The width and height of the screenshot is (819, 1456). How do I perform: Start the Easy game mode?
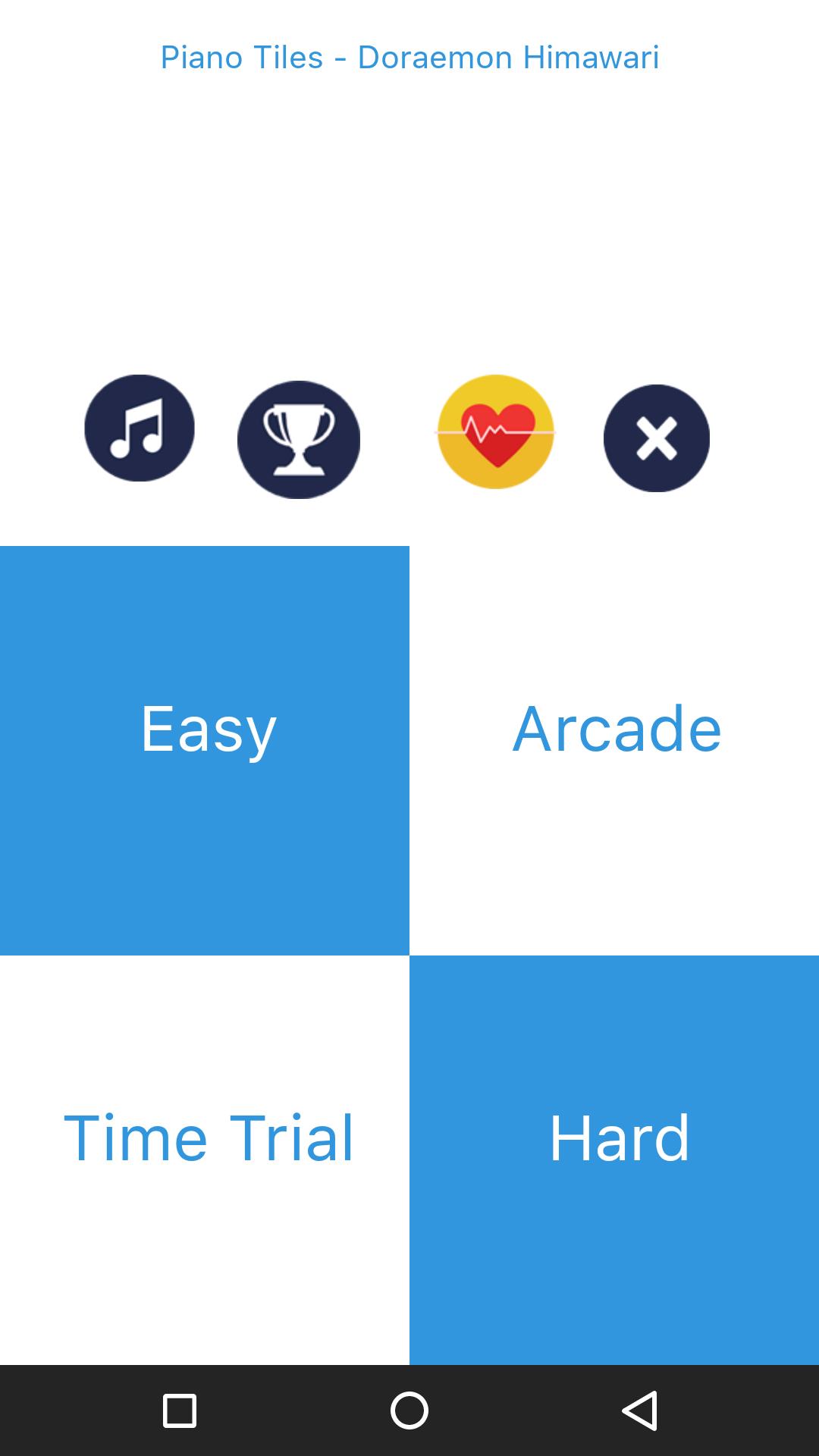tap(205, 751)
